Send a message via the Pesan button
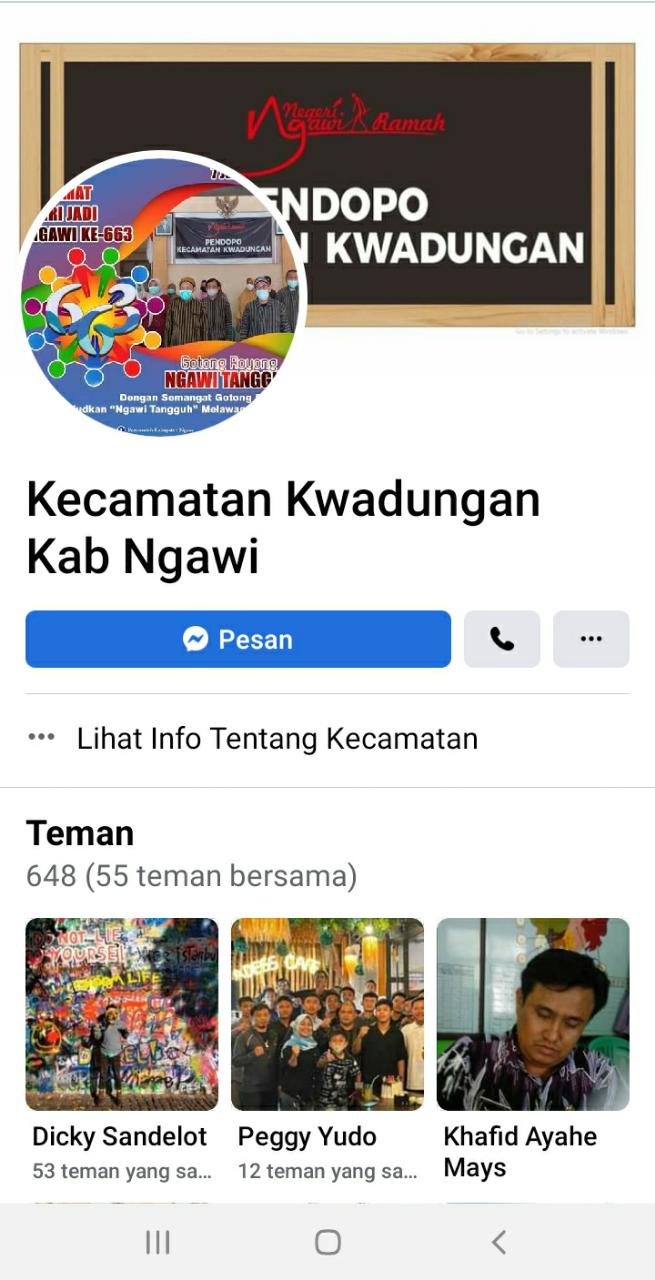 click(x=238, y=639)
